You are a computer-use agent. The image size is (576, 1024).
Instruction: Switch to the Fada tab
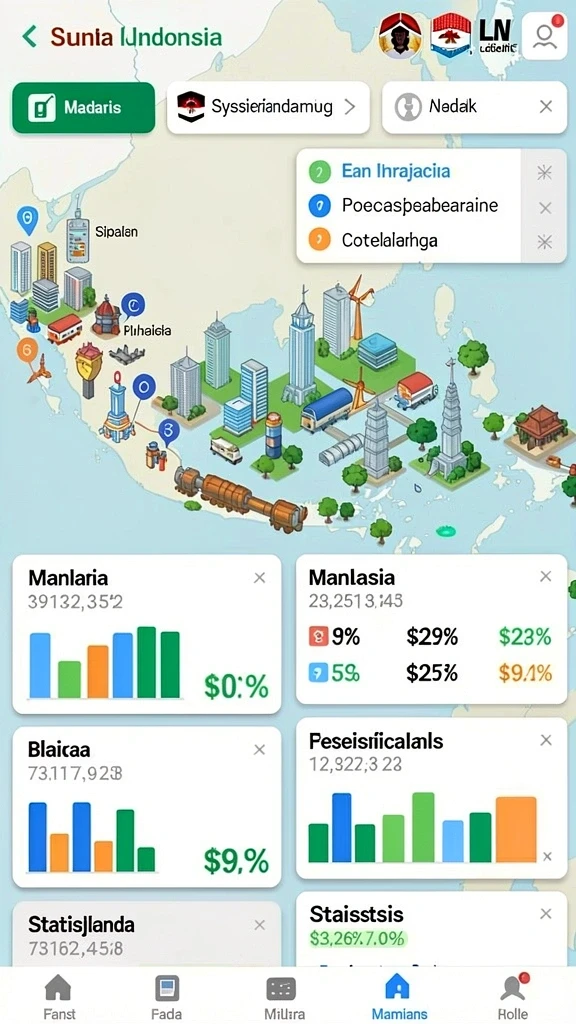pos(167,996)
